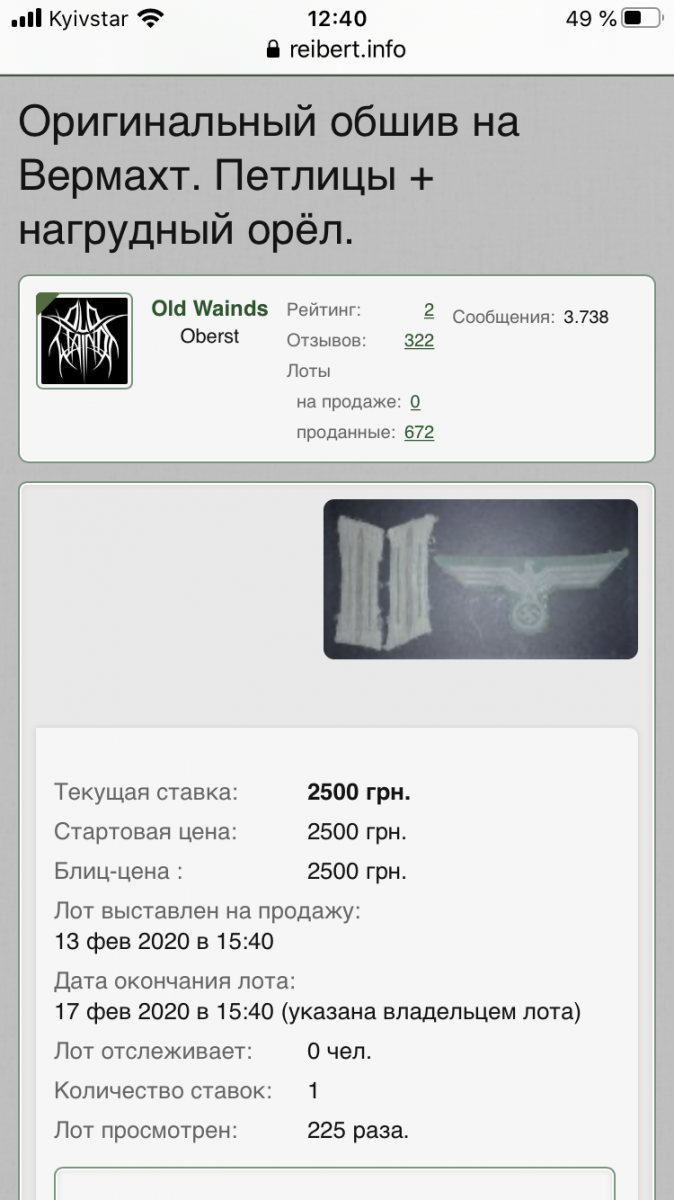This screenshot has height=1200, width=674.
Task: Open seller profile Old Wainds
Action: pyautogui.click(x=209, y=308)
